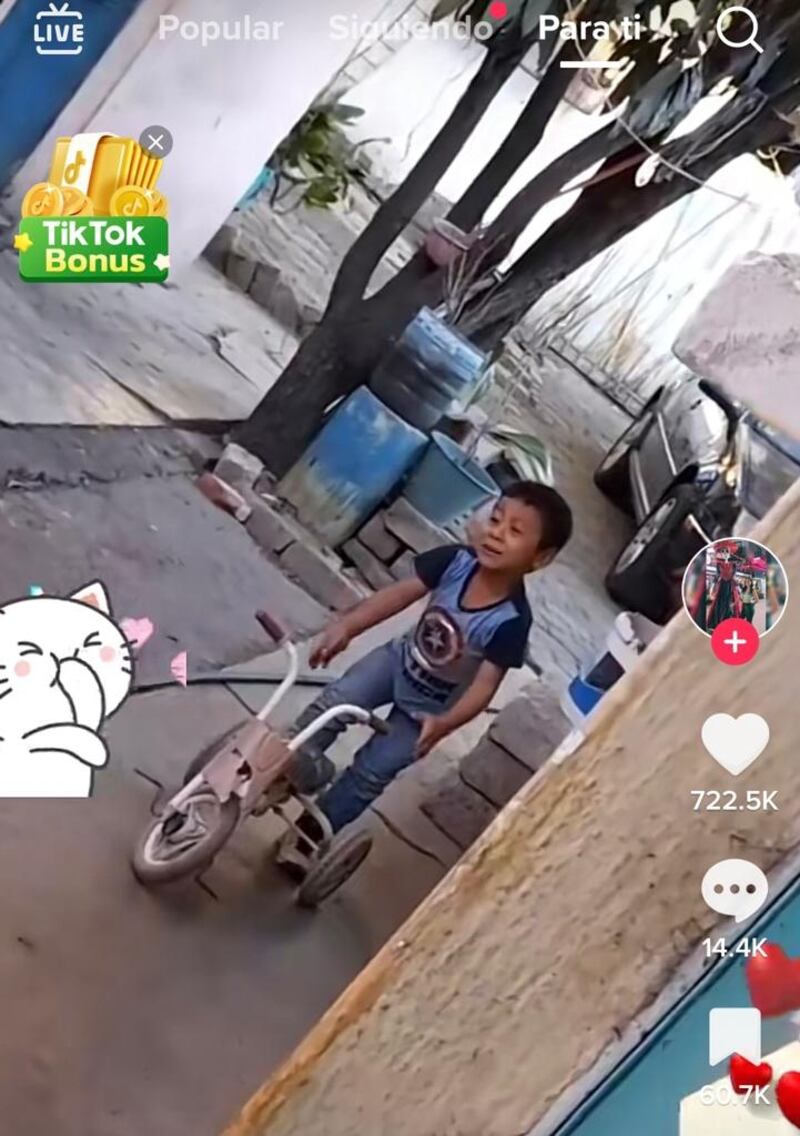Switch to the Siguiendo tab
The height and width of the screenshot is (1136, 800).
pyautogui.click(x=411, y=29)
